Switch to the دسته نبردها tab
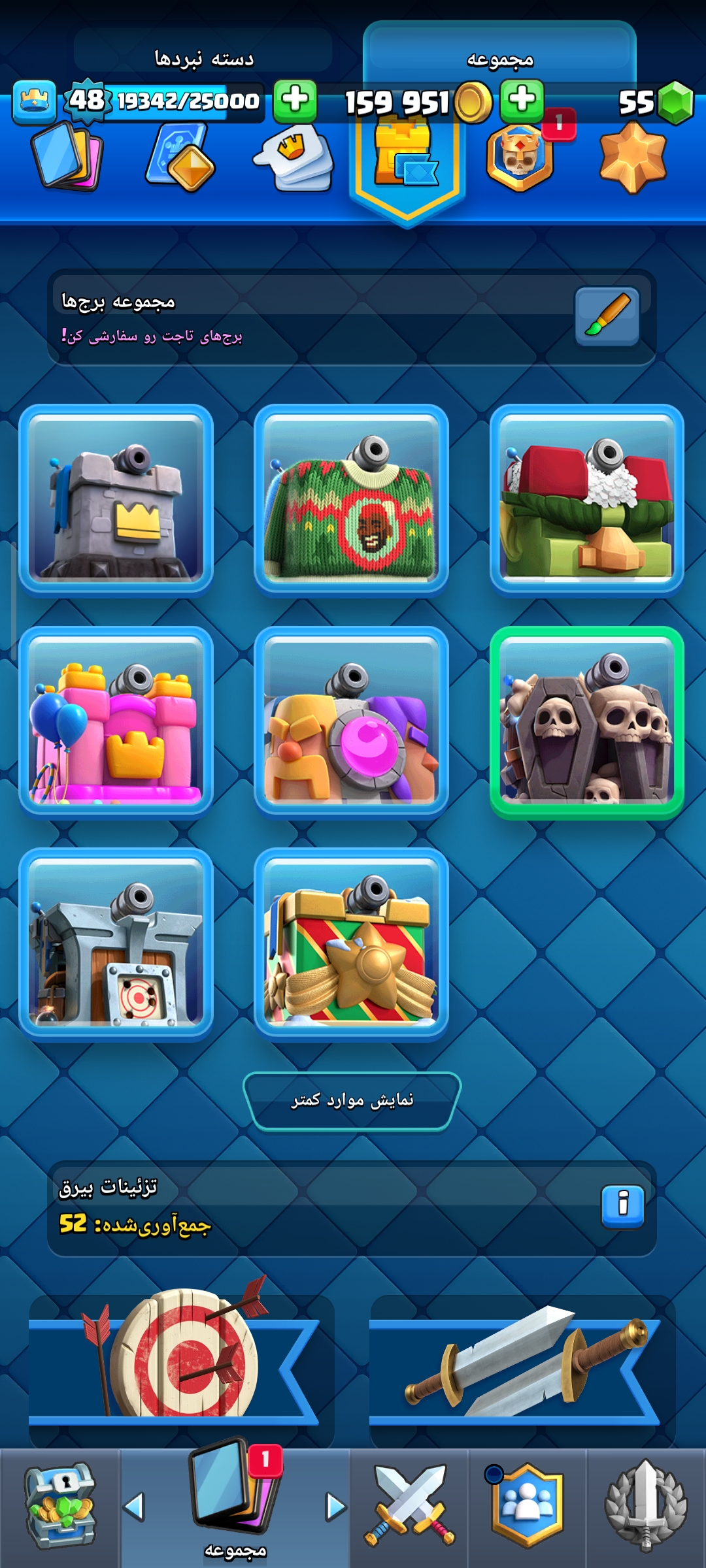The width and height of the screenshot is (706, 1568). coord(203,59)
